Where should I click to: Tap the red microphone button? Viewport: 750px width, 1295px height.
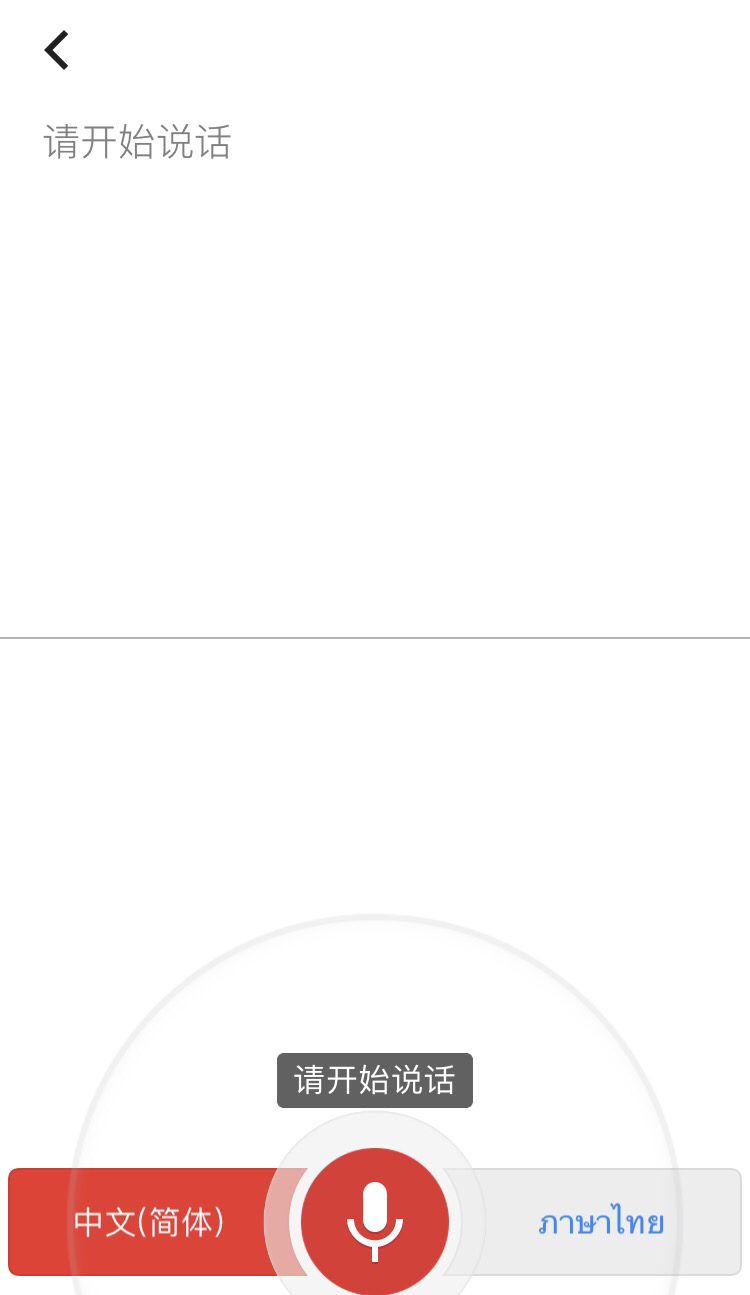[375, 1221]
